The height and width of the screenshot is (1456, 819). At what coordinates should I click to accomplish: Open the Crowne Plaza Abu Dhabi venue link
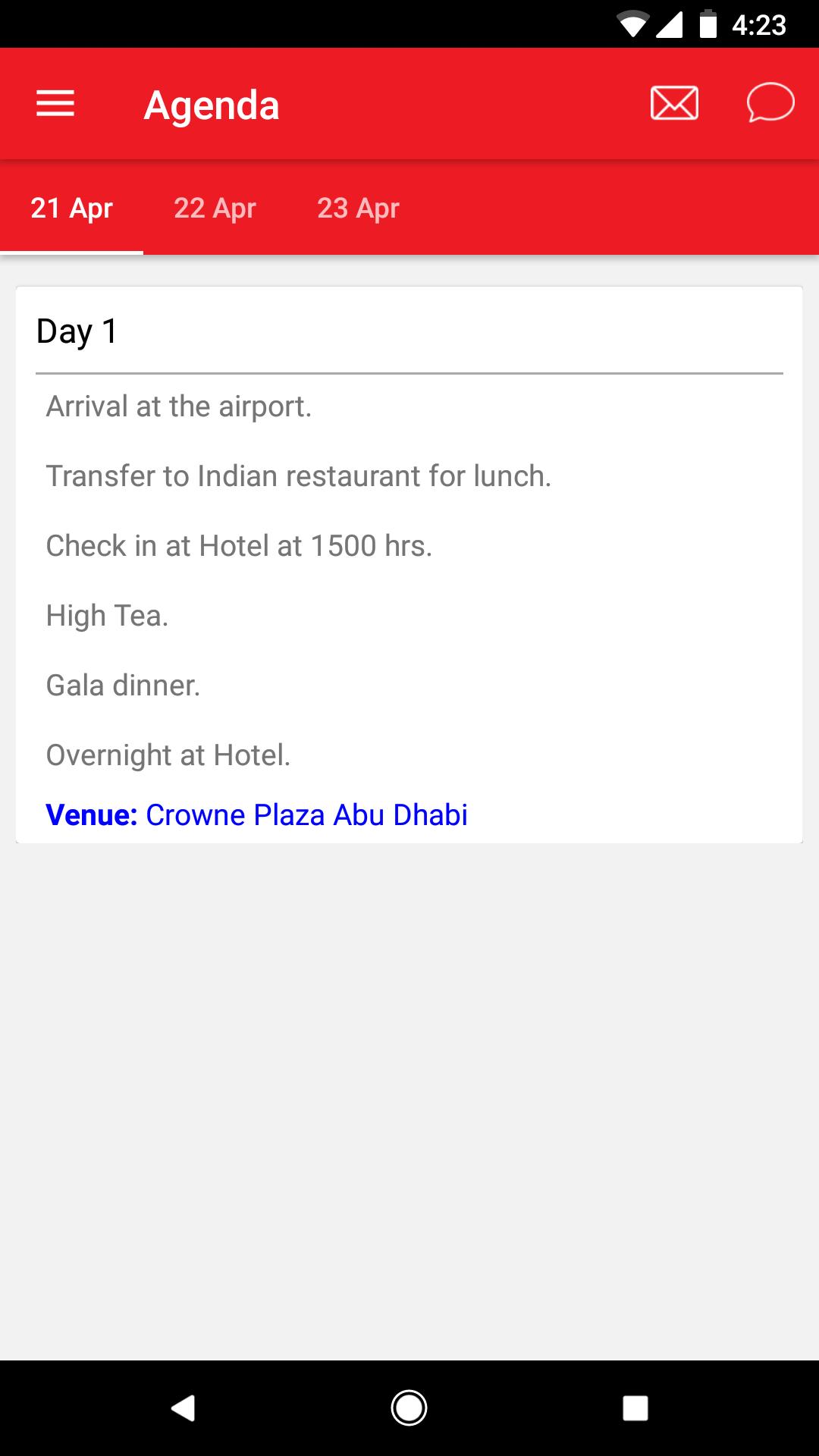(306, 815)
